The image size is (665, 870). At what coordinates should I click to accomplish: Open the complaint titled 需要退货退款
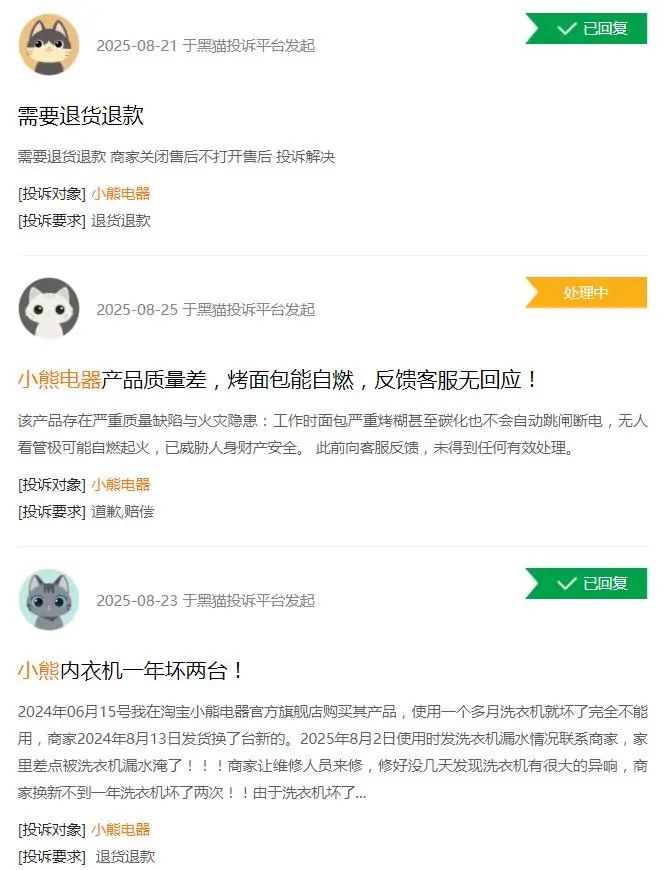click(x=81, y=116)
